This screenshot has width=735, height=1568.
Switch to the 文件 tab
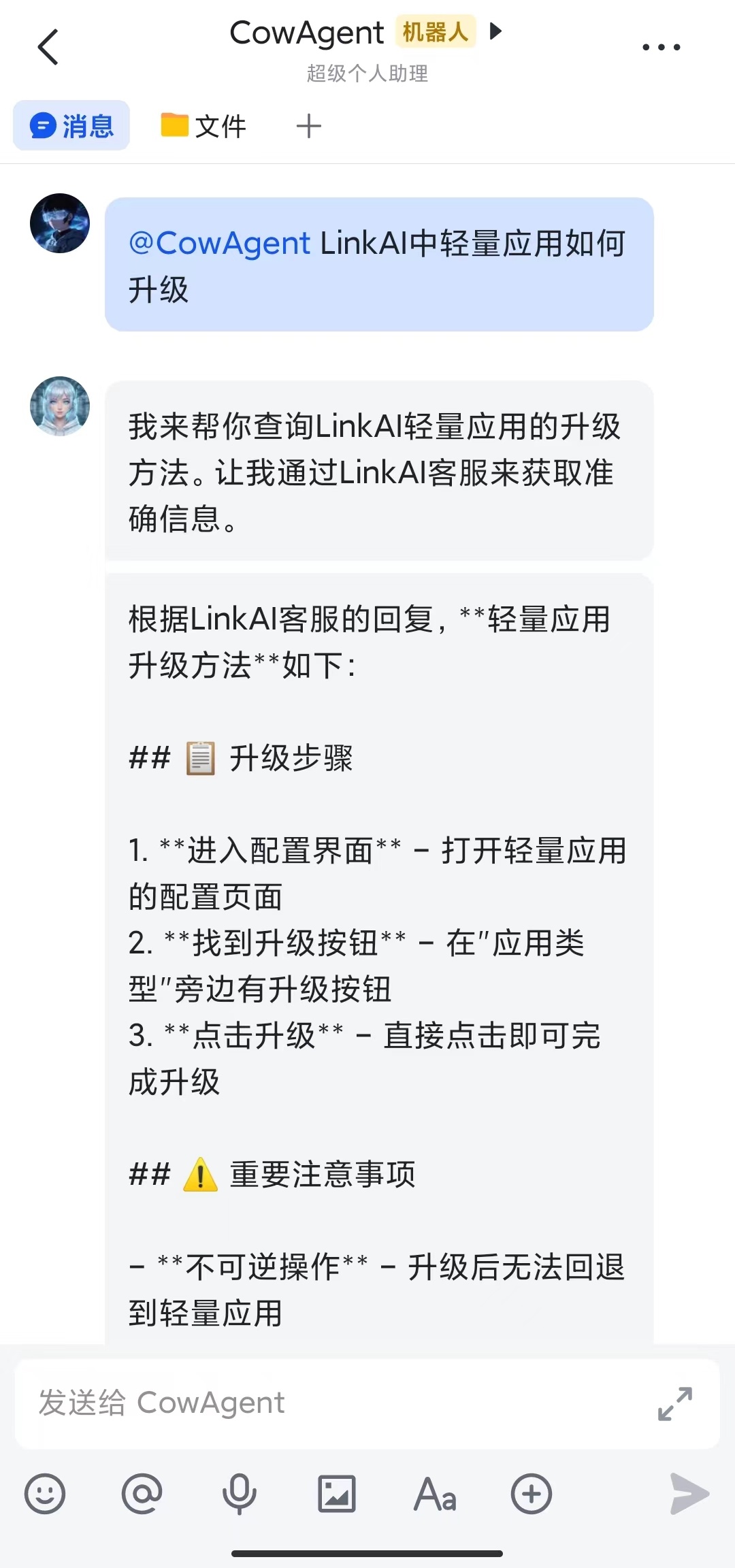[x=204, y=126]
